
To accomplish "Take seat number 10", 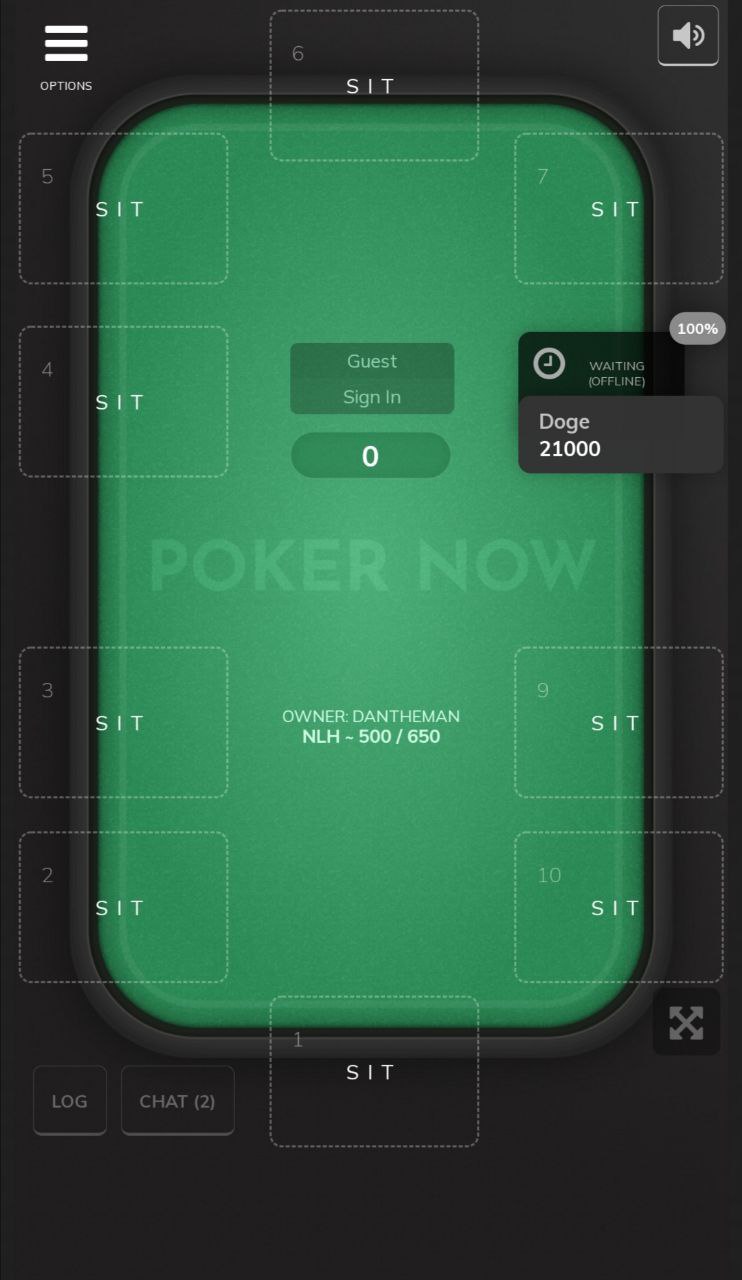I will click(x=619, y=908).
